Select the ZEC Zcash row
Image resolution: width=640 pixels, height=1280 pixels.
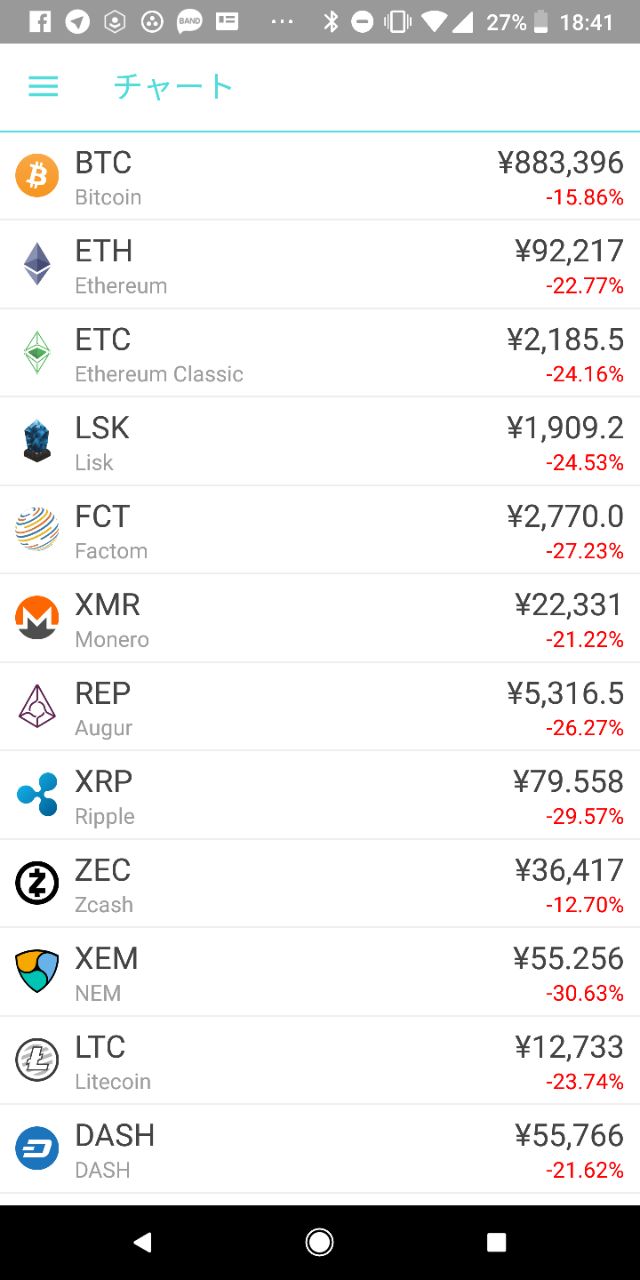[320, 885]
